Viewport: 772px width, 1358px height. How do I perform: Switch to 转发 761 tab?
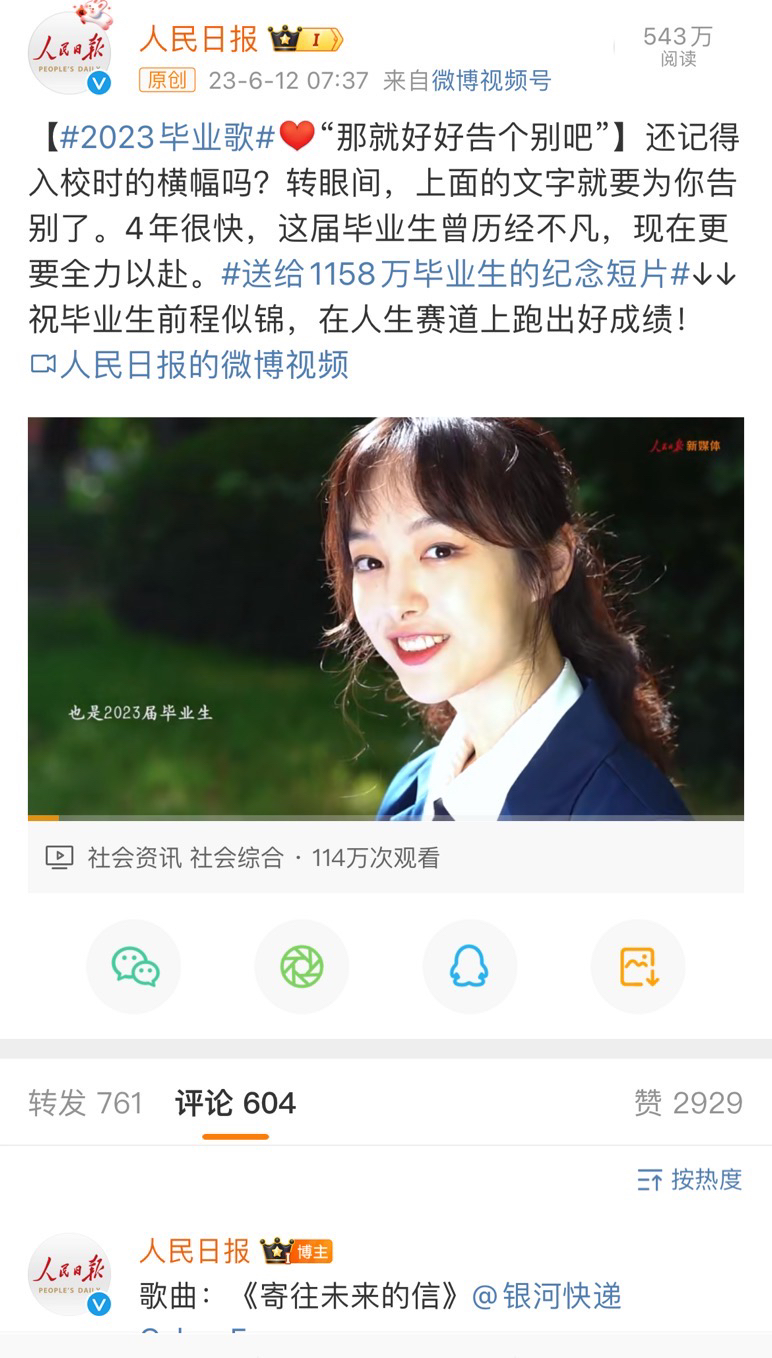click(x=86, y=1103)
